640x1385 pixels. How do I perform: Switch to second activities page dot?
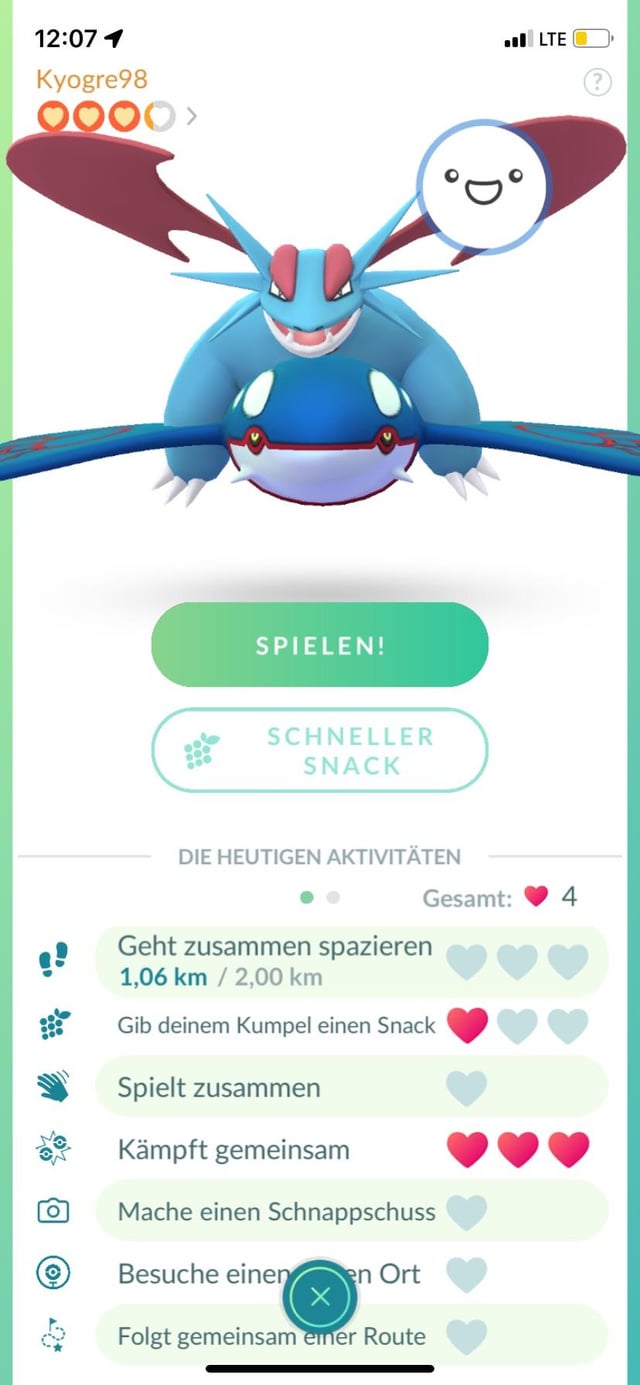click(333, 897)
